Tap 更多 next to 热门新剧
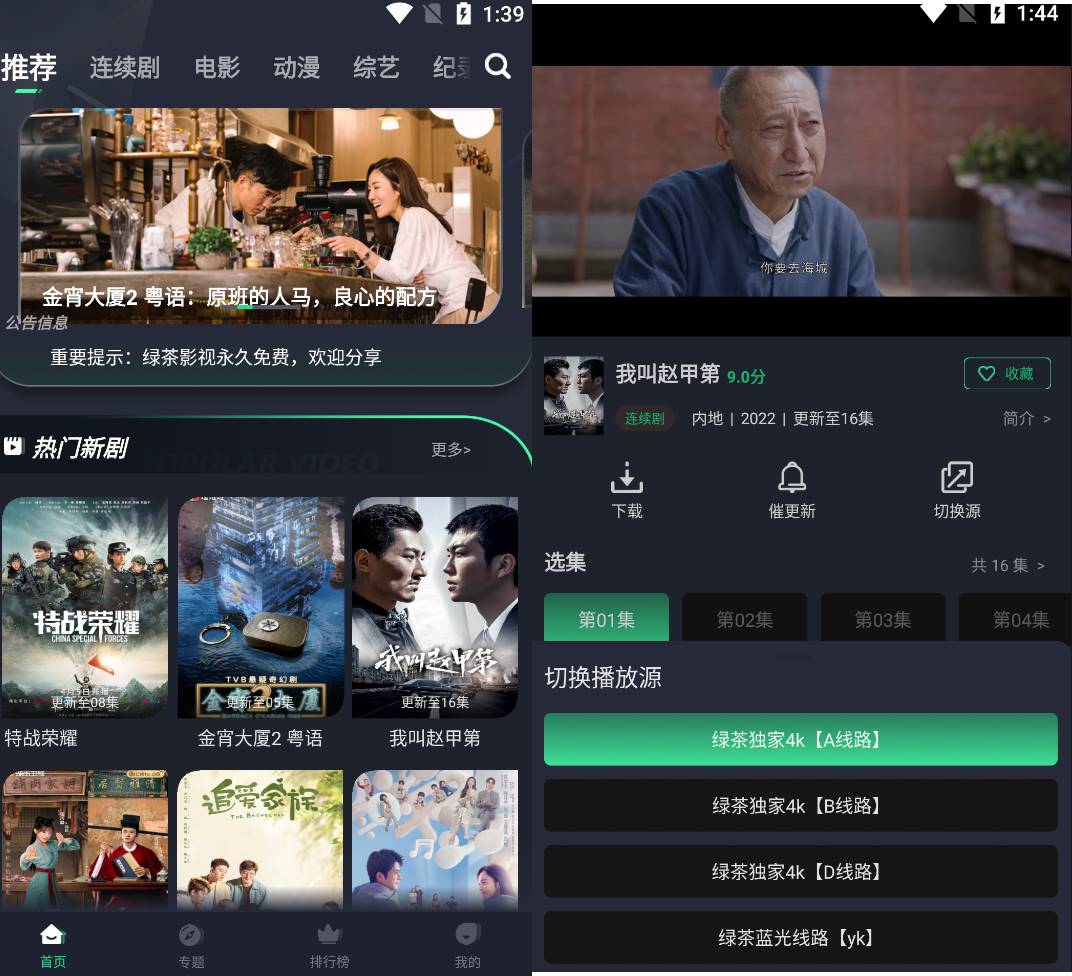 [451, 450]
